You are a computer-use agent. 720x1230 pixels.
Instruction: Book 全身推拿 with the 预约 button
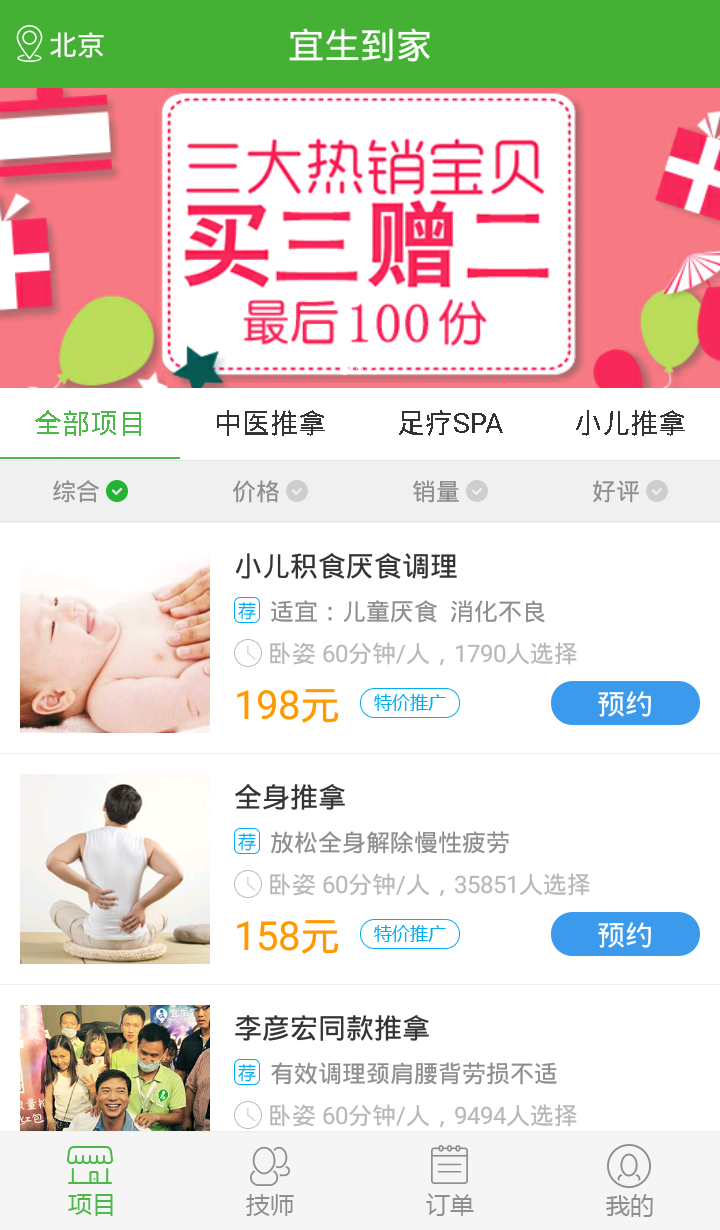(625, 934)
